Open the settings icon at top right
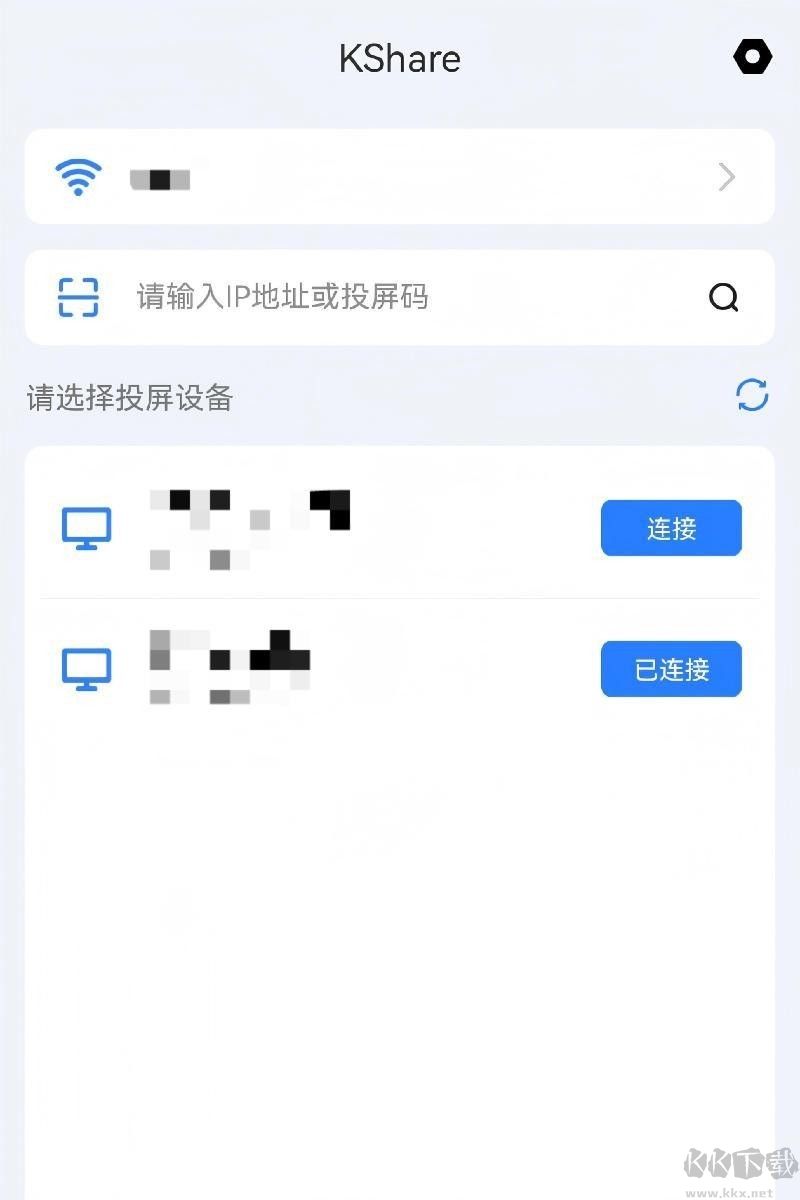Screen dimensions: 800x1200 [x=752, y=57]
